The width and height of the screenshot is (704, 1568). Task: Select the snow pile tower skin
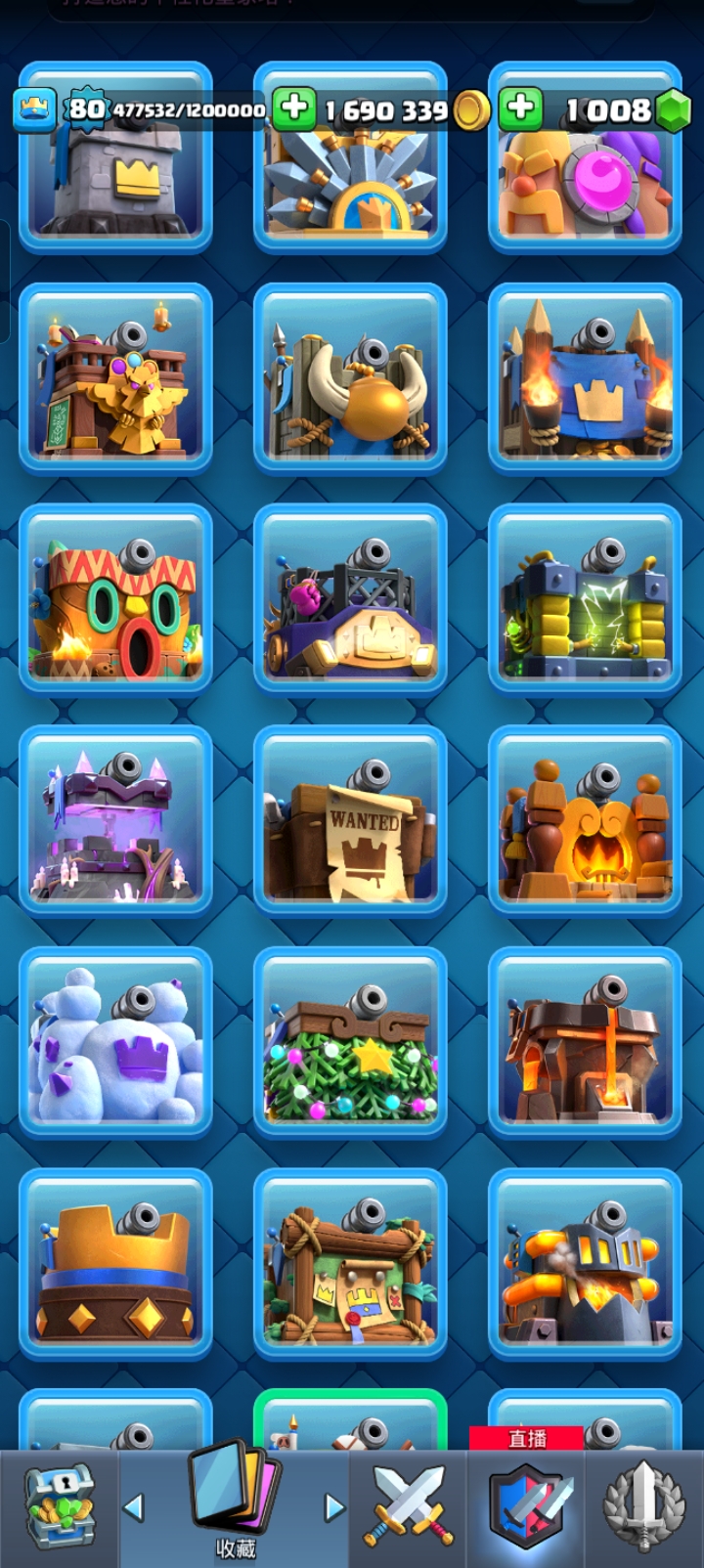115,1042
